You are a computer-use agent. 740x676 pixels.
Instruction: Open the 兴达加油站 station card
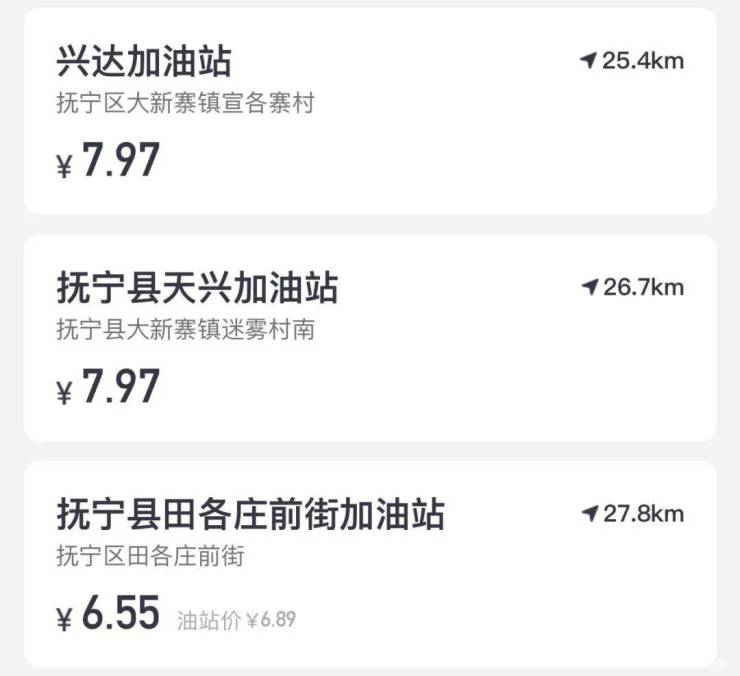[370, 110]
